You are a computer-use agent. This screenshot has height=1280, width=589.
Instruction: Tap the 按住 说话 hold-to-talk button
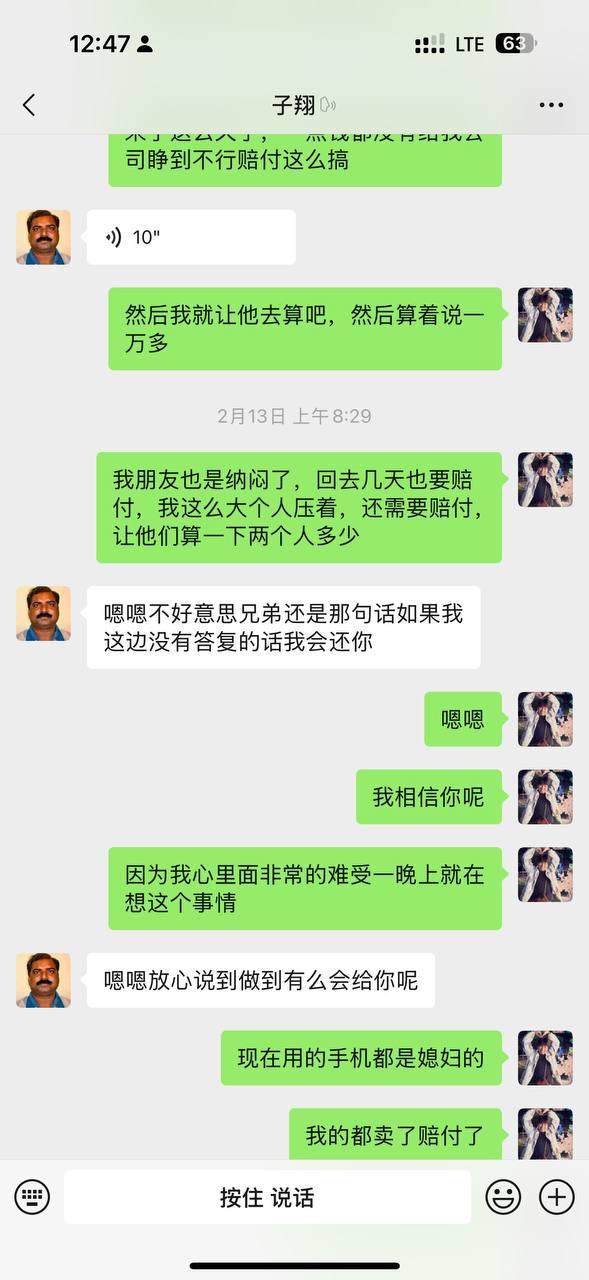267,1197
